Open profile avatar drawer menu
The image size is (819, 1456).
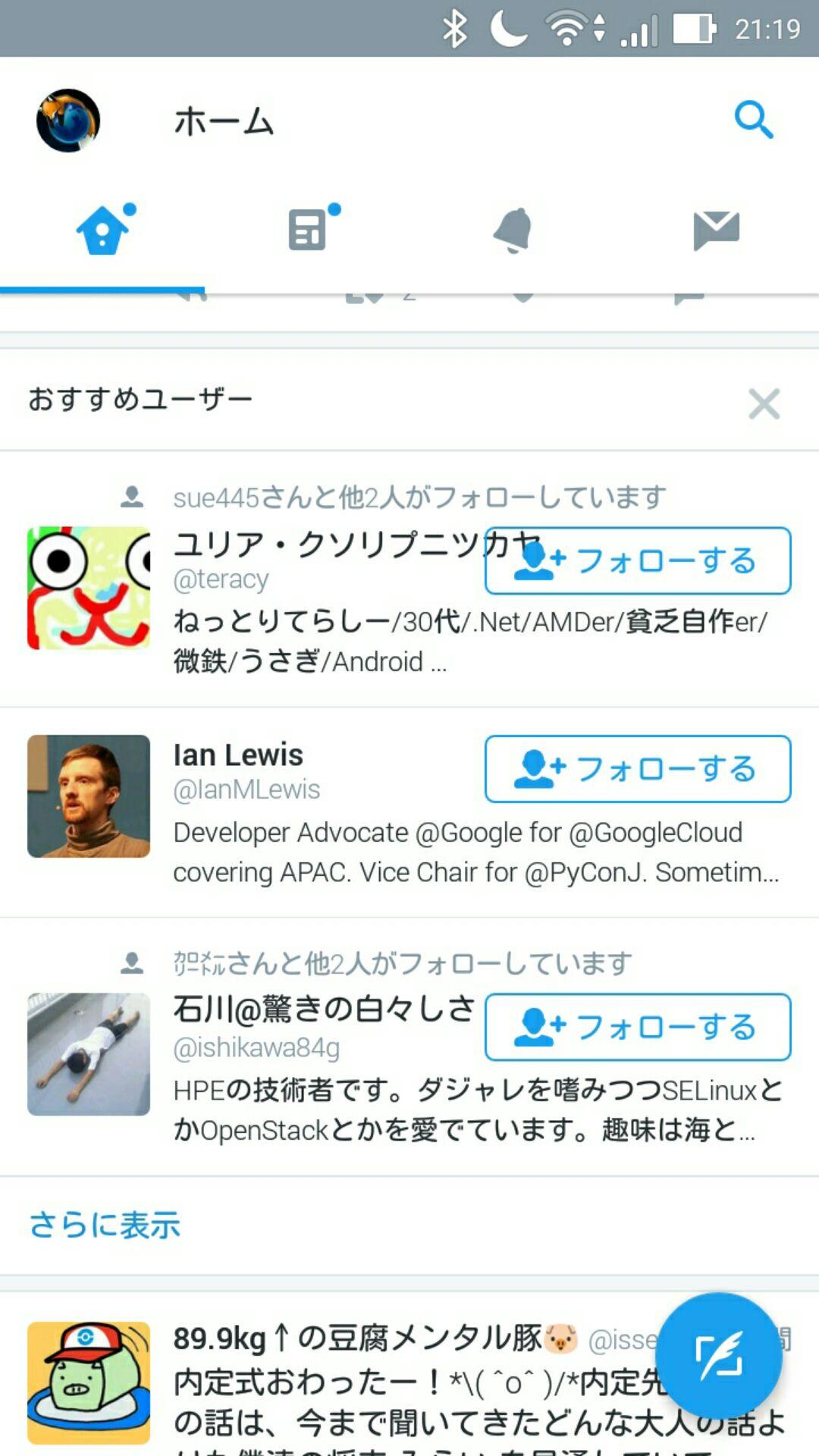(x=68, y=121)
